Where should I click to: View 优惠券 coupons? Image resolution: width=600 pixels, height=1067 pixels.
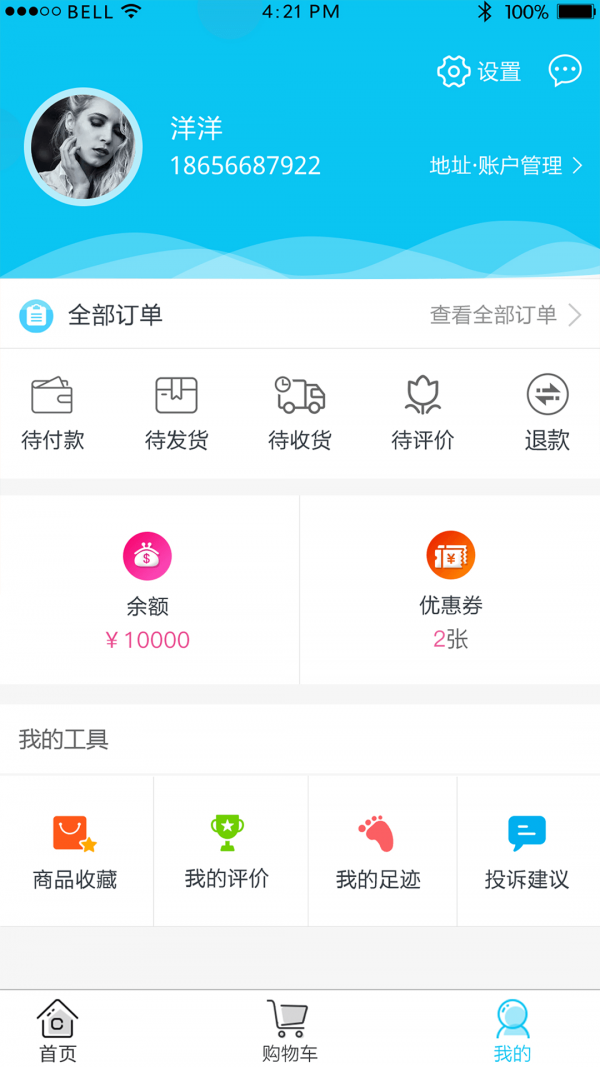click(x=451, y=590)
